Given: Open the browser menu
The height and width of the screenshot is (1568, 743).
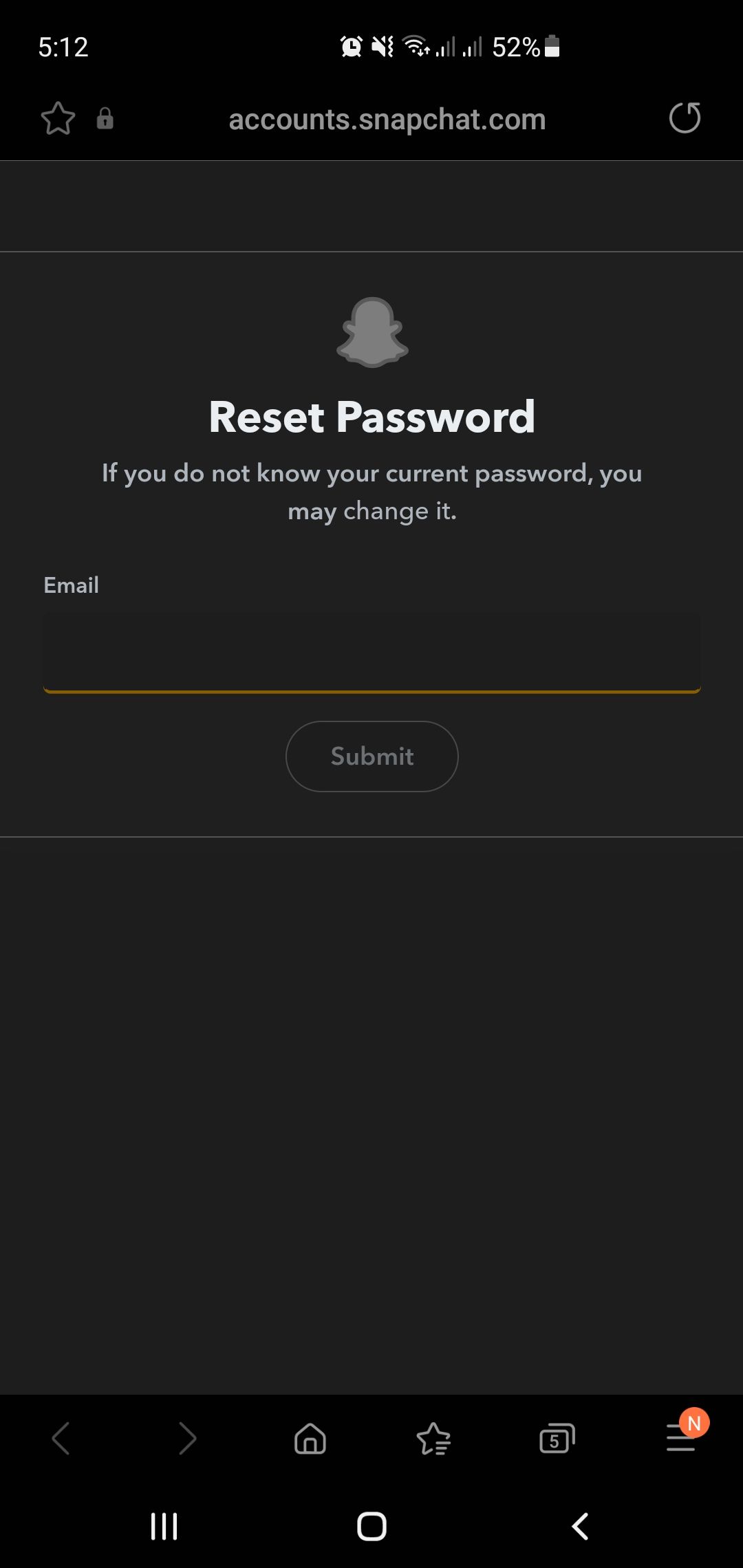Looking at the screenshot, I should point(681,1438).
